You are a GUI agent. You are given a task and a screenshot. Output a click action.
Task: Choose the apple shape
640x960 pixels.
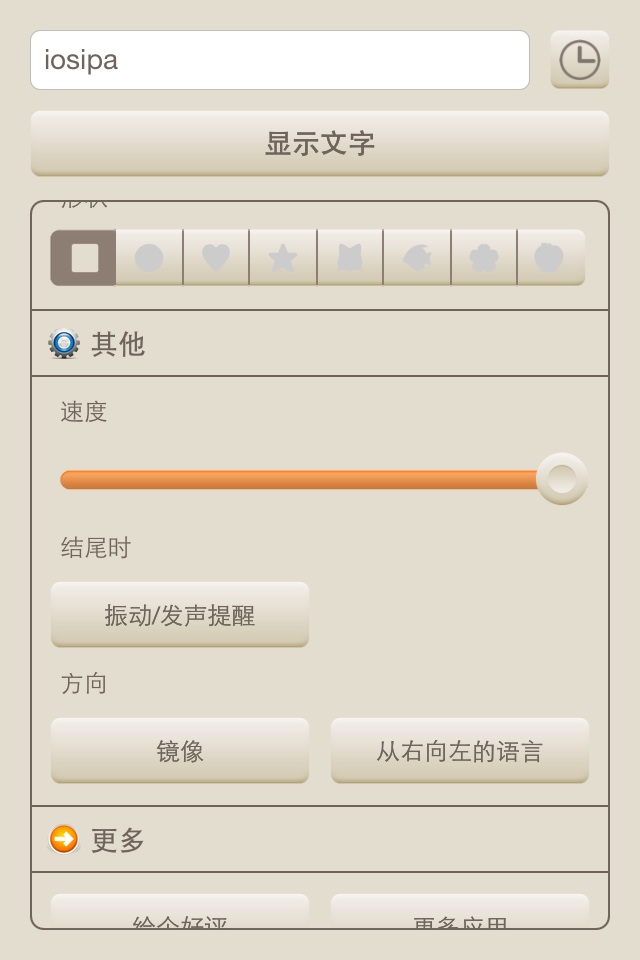click(550, 258)
